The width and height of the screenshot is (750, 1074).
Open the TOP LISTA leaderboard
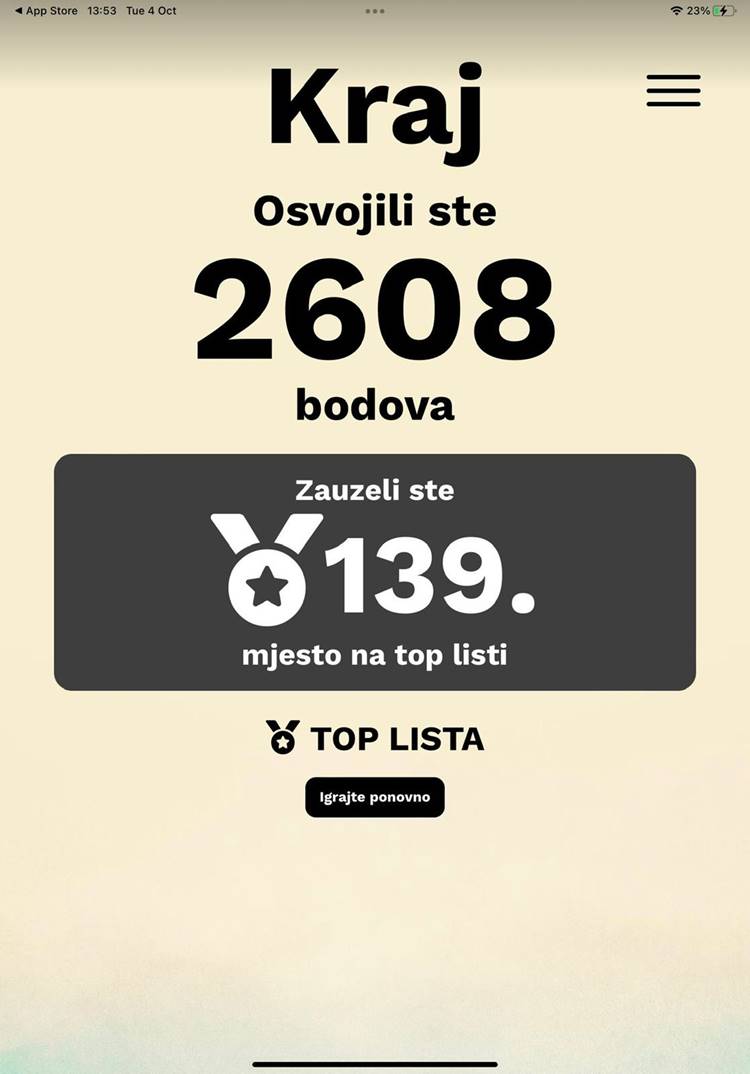click(x=375, y=739)
